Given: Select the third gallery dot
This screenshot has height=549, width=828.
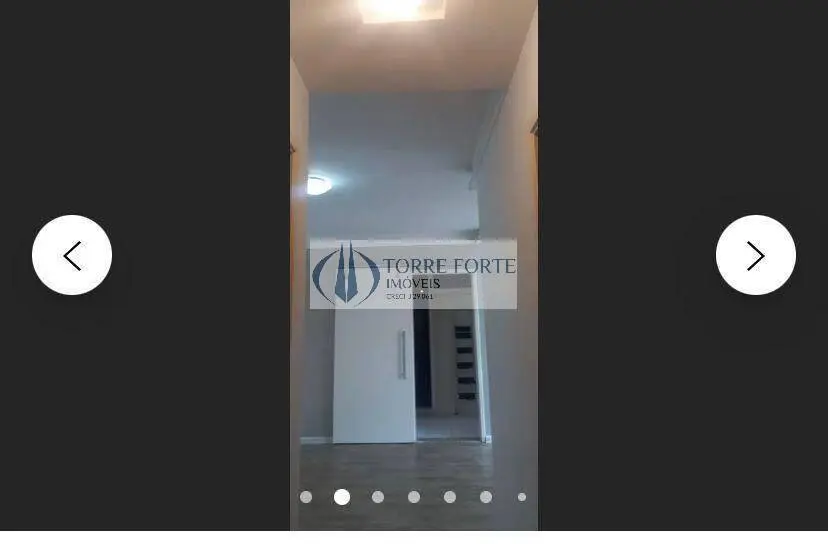Looking at the screenshot, I should tap(378, 497).
